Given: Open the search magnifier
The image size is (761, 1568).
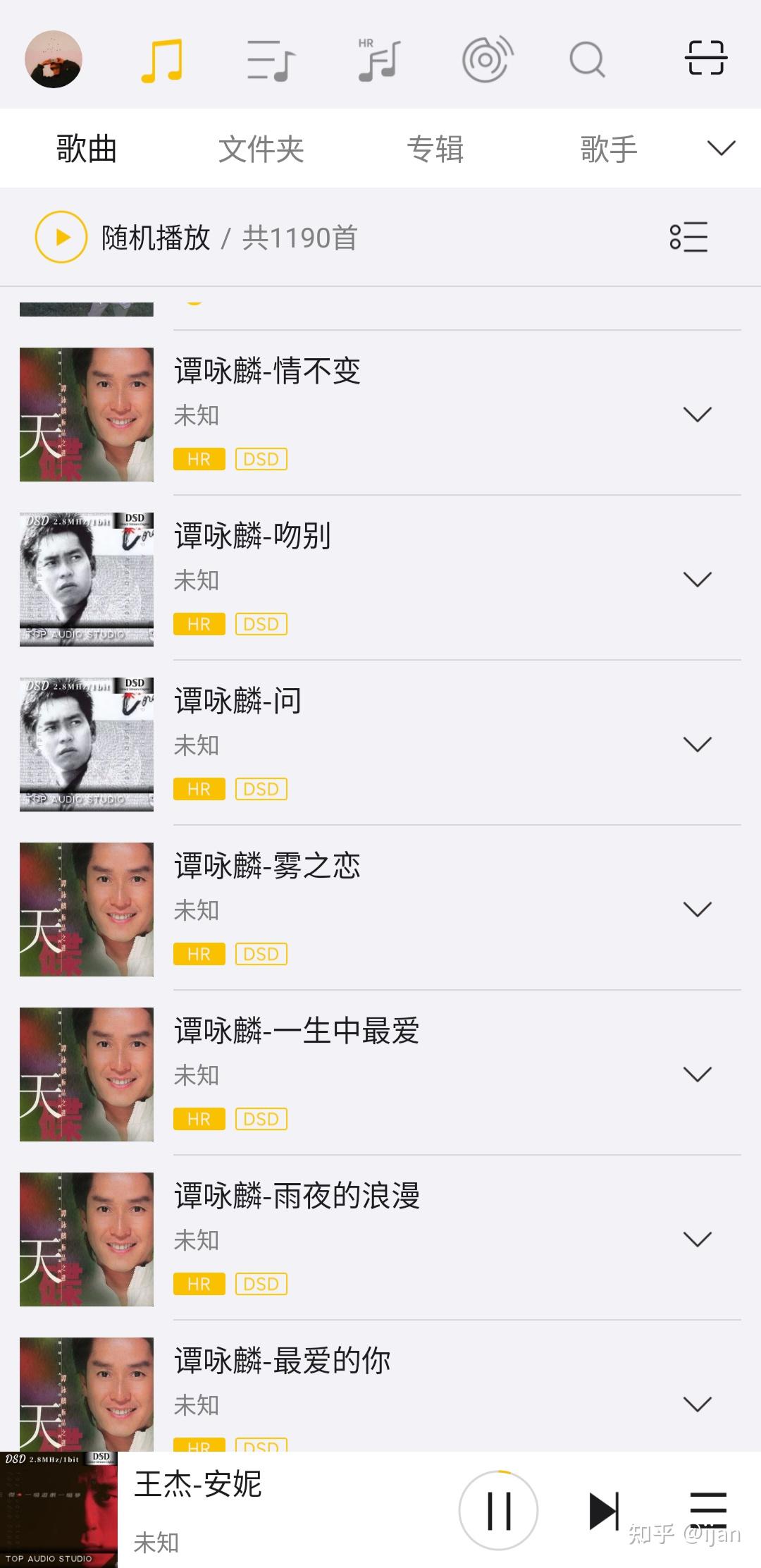Looking at the screenshot, I should coord(587,60).
